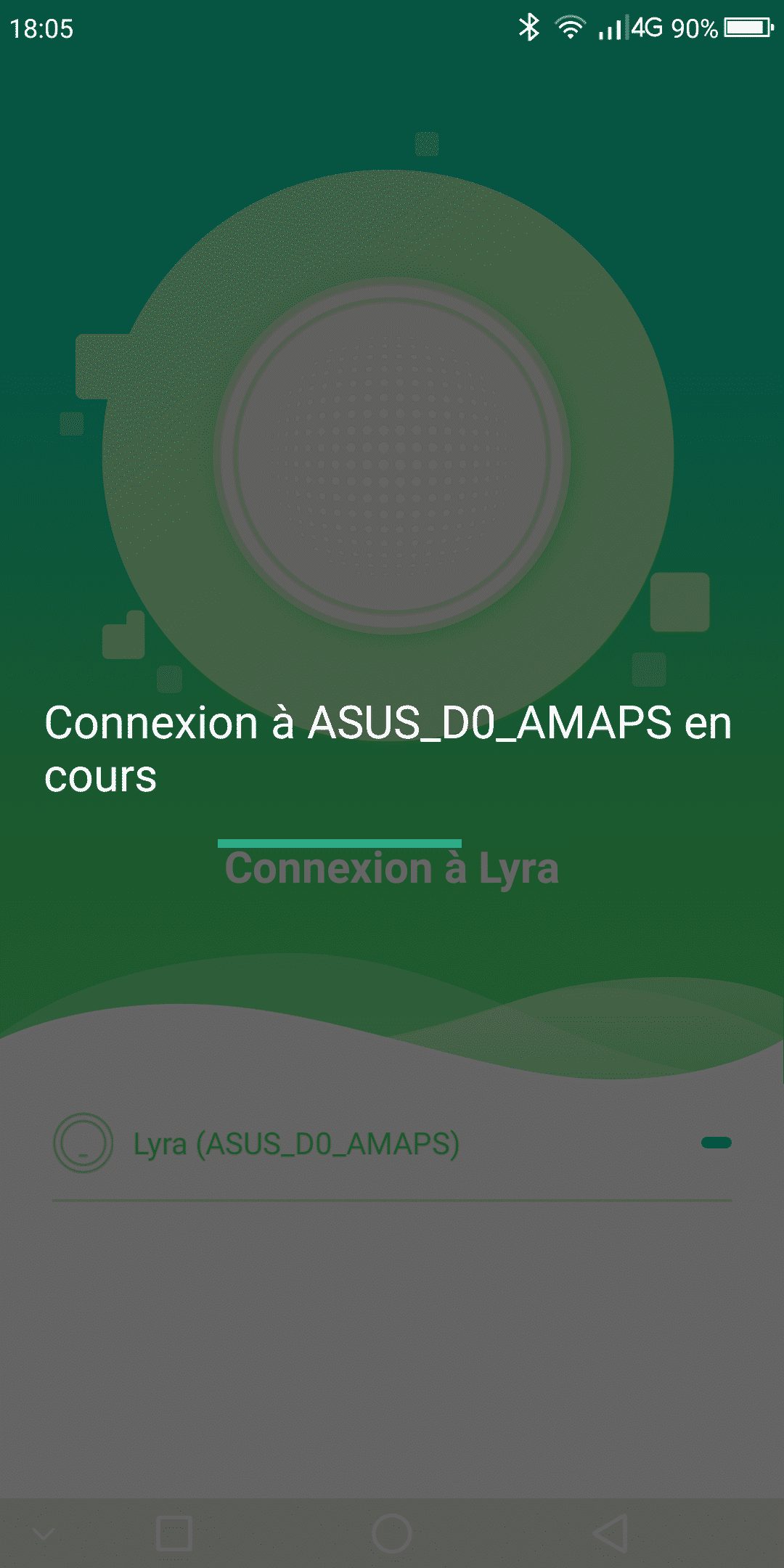Screen dimensions: 784x1568
Task: Open recent apps from the navigation bar
Action: pos(174,1533)
